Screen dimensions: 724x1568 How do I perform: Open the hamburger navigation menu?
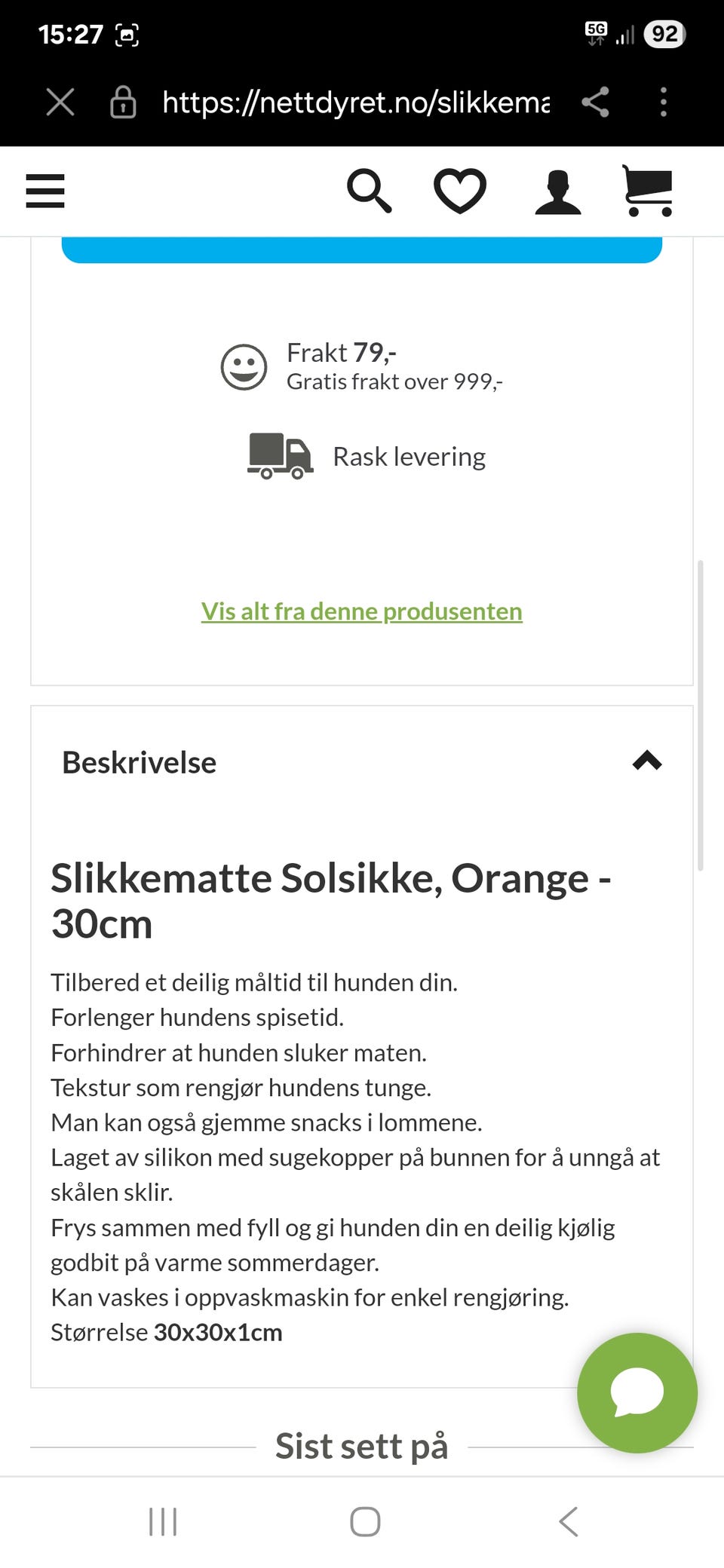[x=44, y=191]
